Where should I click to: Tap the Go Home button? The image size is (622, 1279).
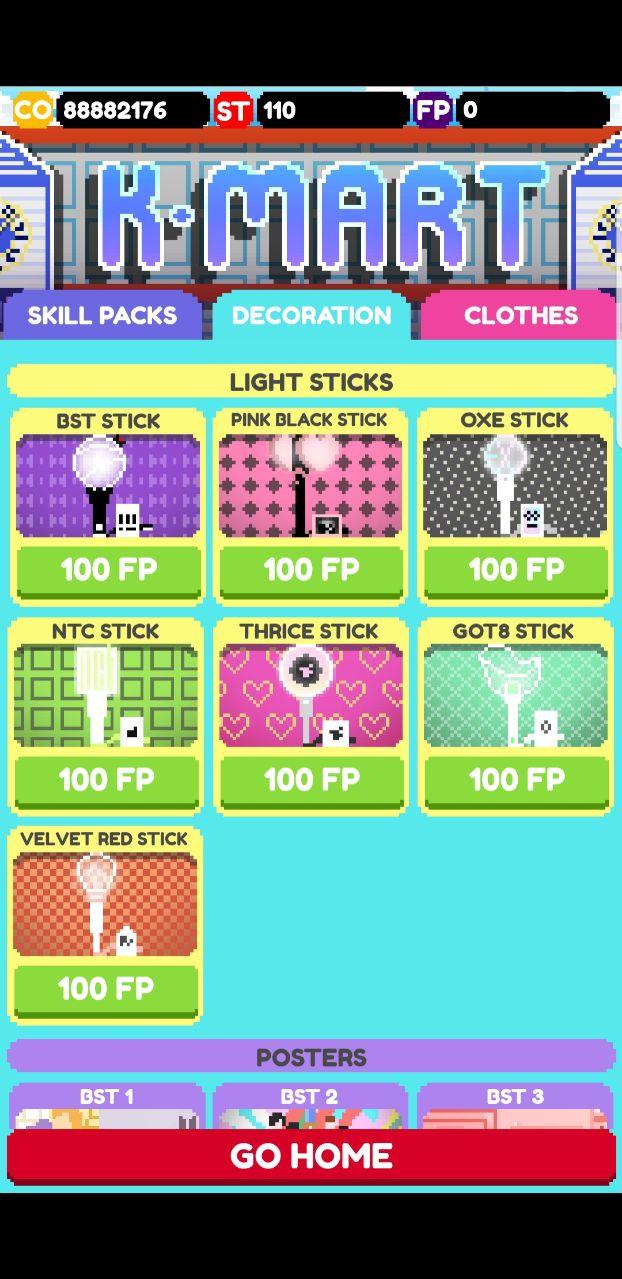[311, 1156]
